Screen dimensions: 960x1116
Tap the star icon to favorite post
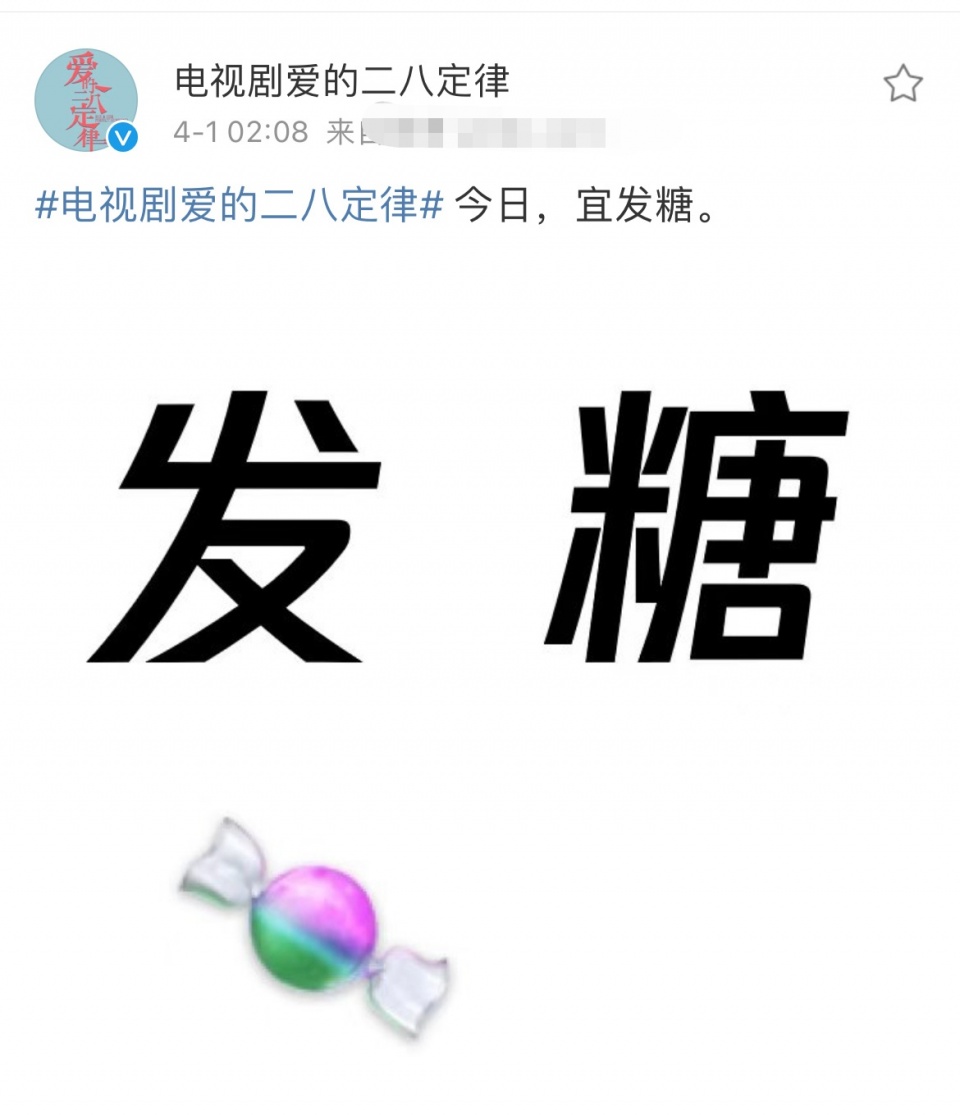coord(902,84)
